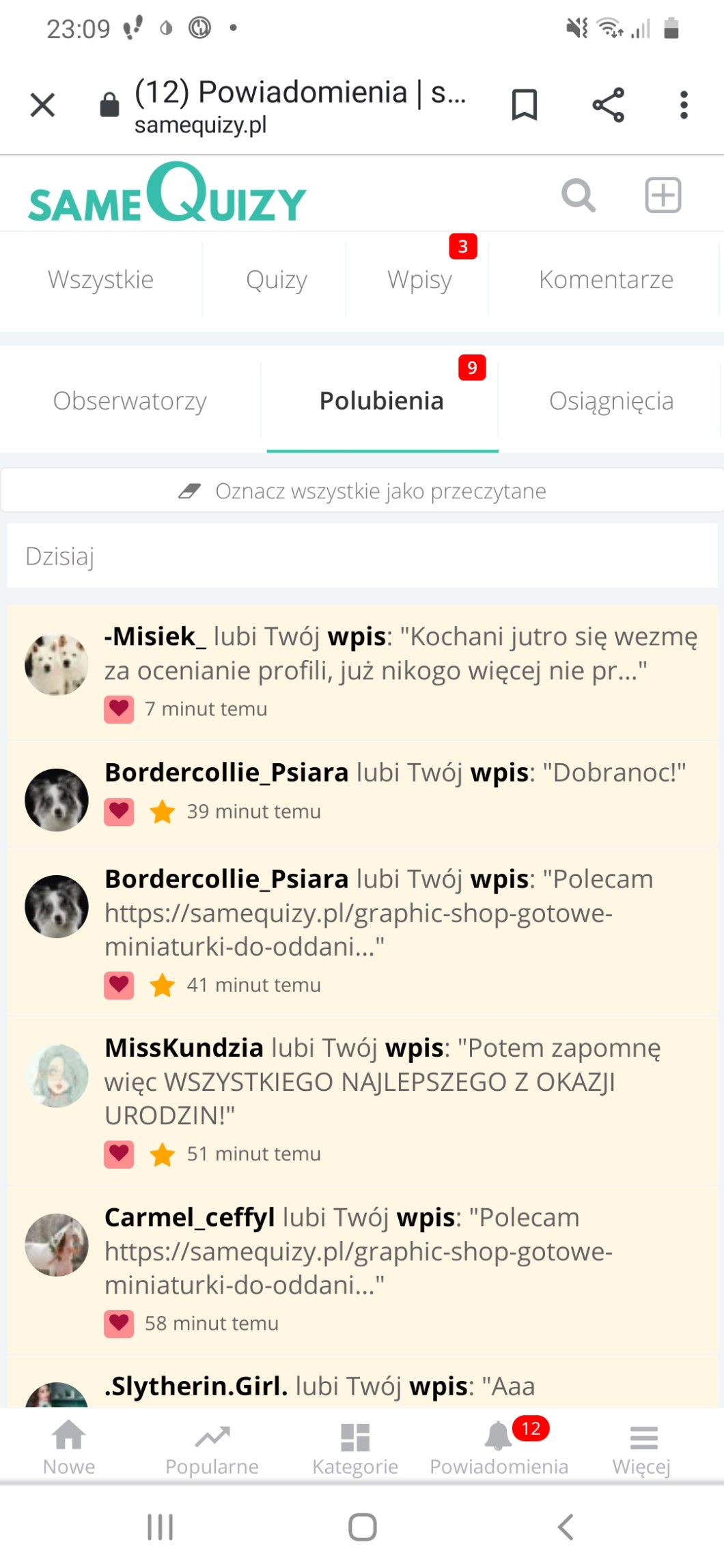
Task: Open the browser overflow menu
Action: point(683,105)
